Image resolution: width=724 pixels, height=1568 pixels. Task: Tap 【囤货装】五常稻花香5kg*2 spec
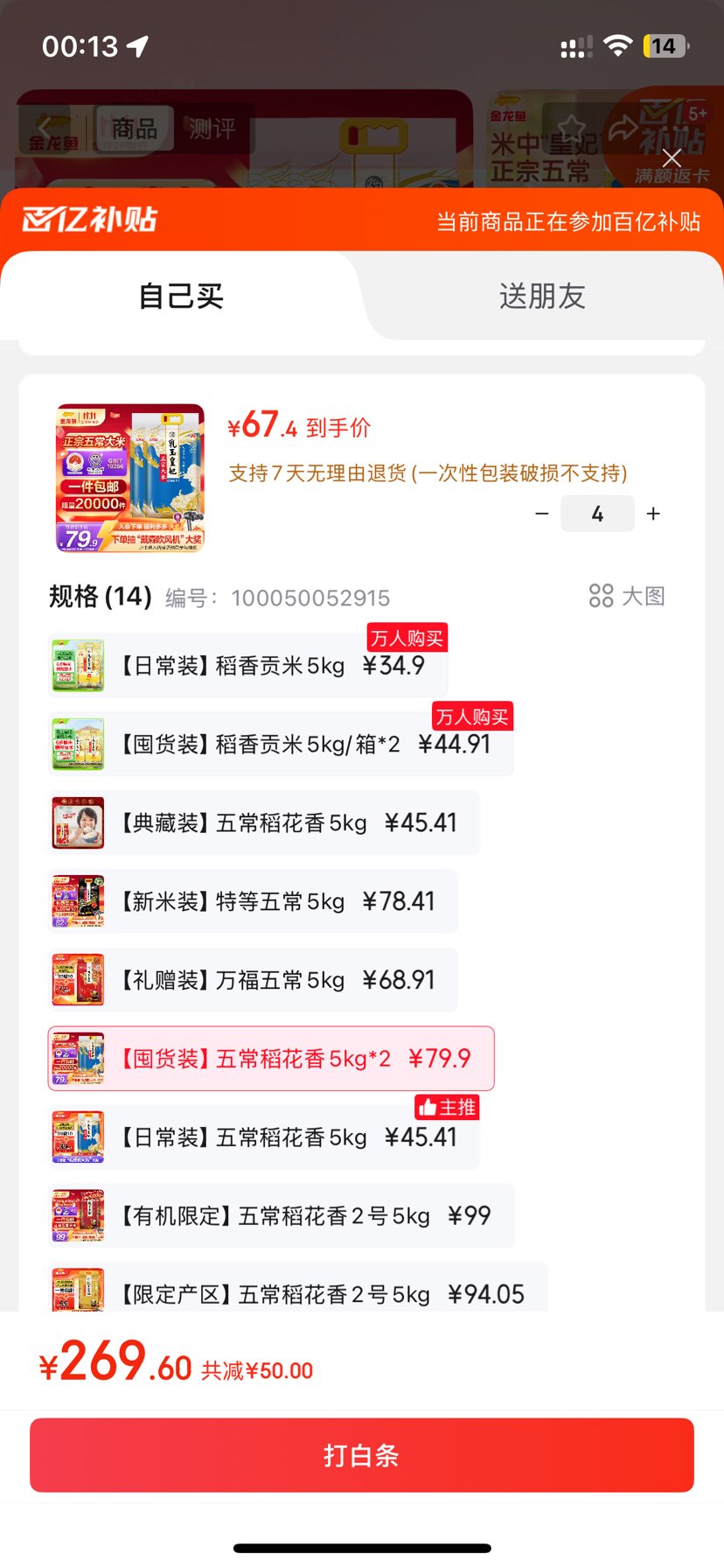coord(271,1059)
